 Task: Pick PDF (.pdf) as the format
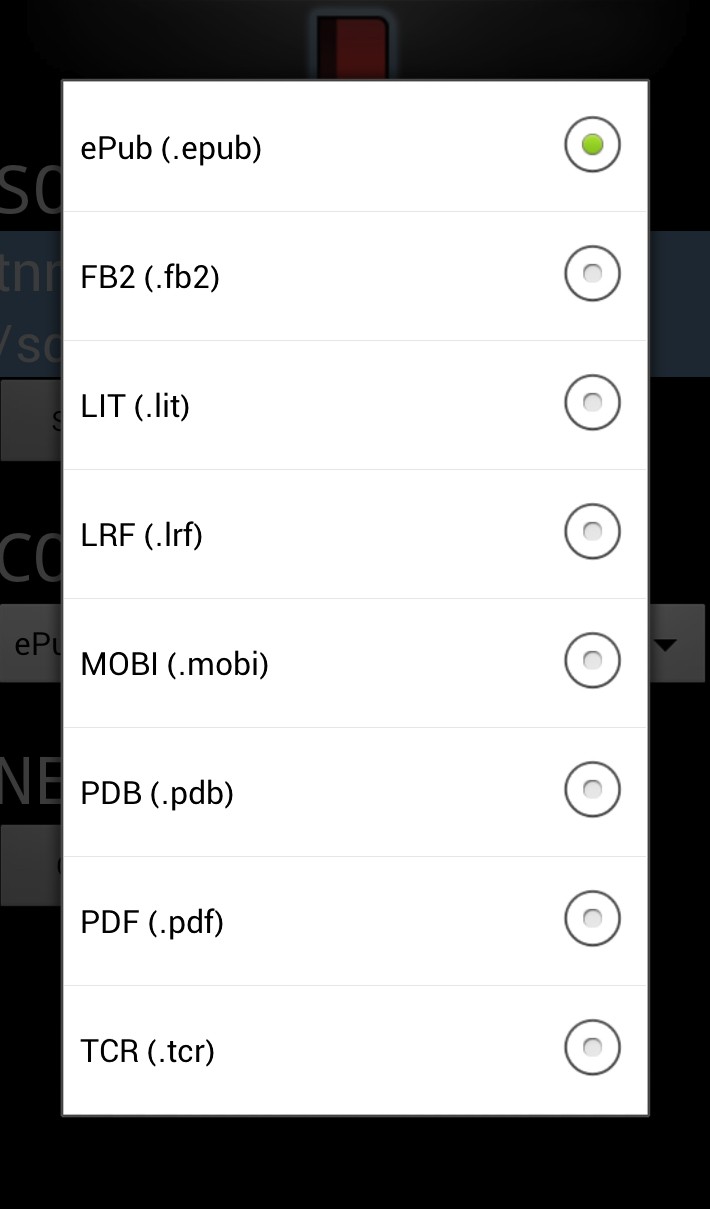[355, 921]
